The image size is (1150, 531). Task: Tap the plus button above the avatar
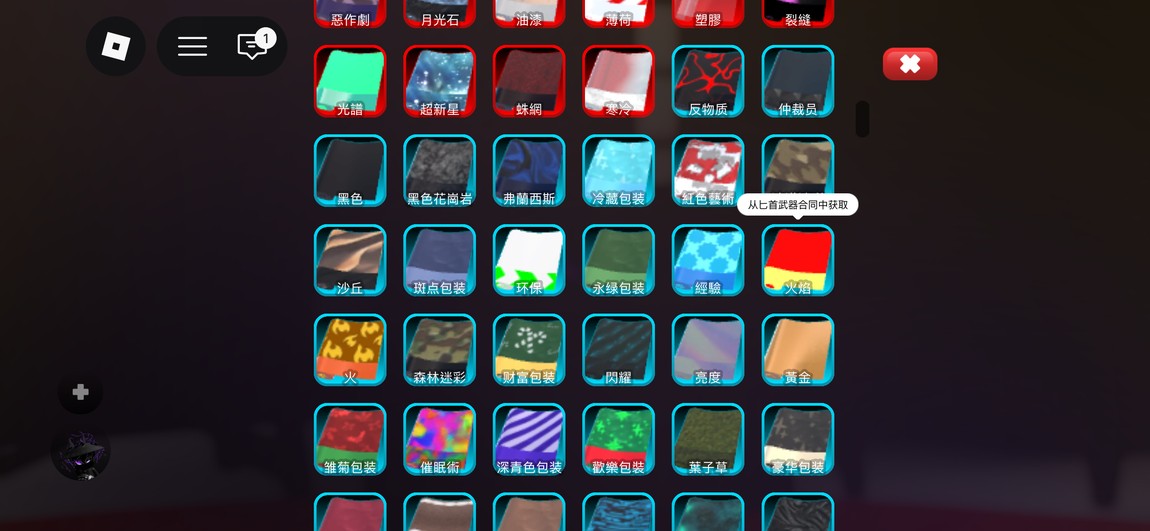click(81, 392)
